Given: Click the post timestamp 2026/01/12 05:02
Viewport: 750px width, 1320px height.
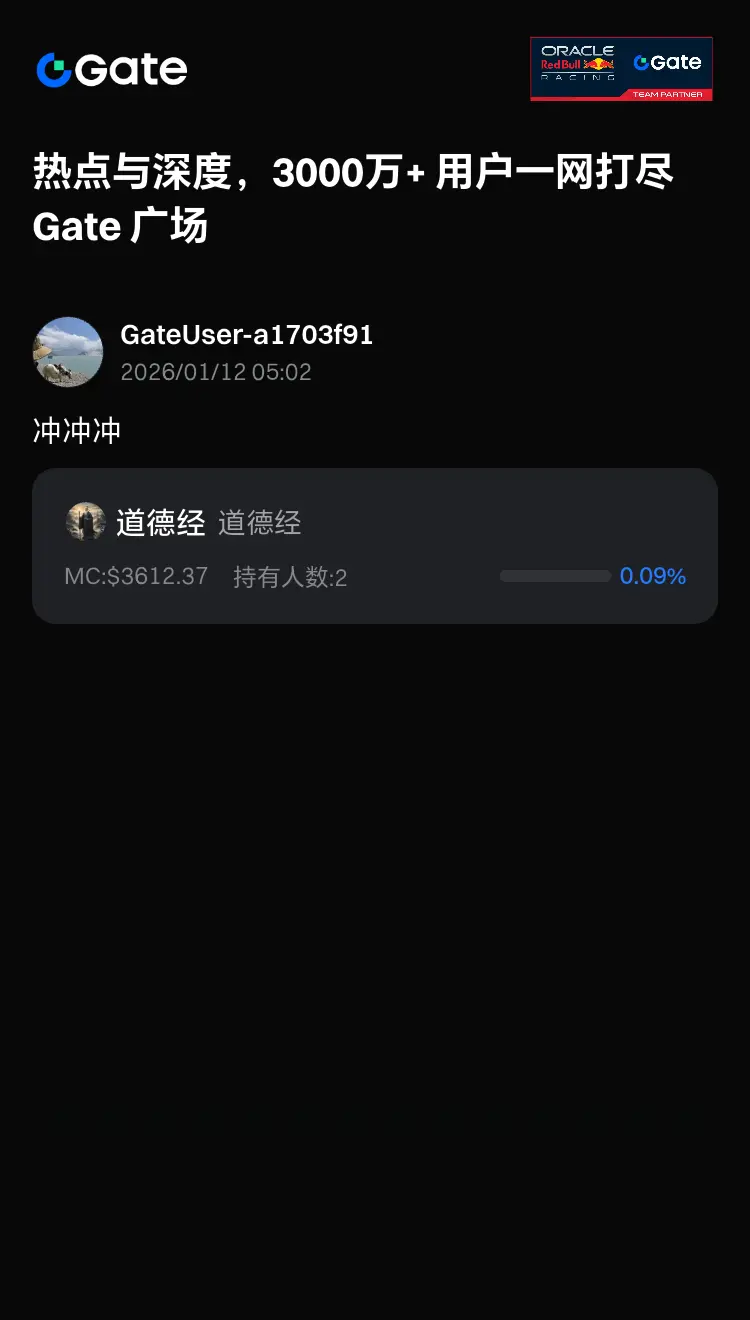Looking at the screenshot, I should point(216,372).
